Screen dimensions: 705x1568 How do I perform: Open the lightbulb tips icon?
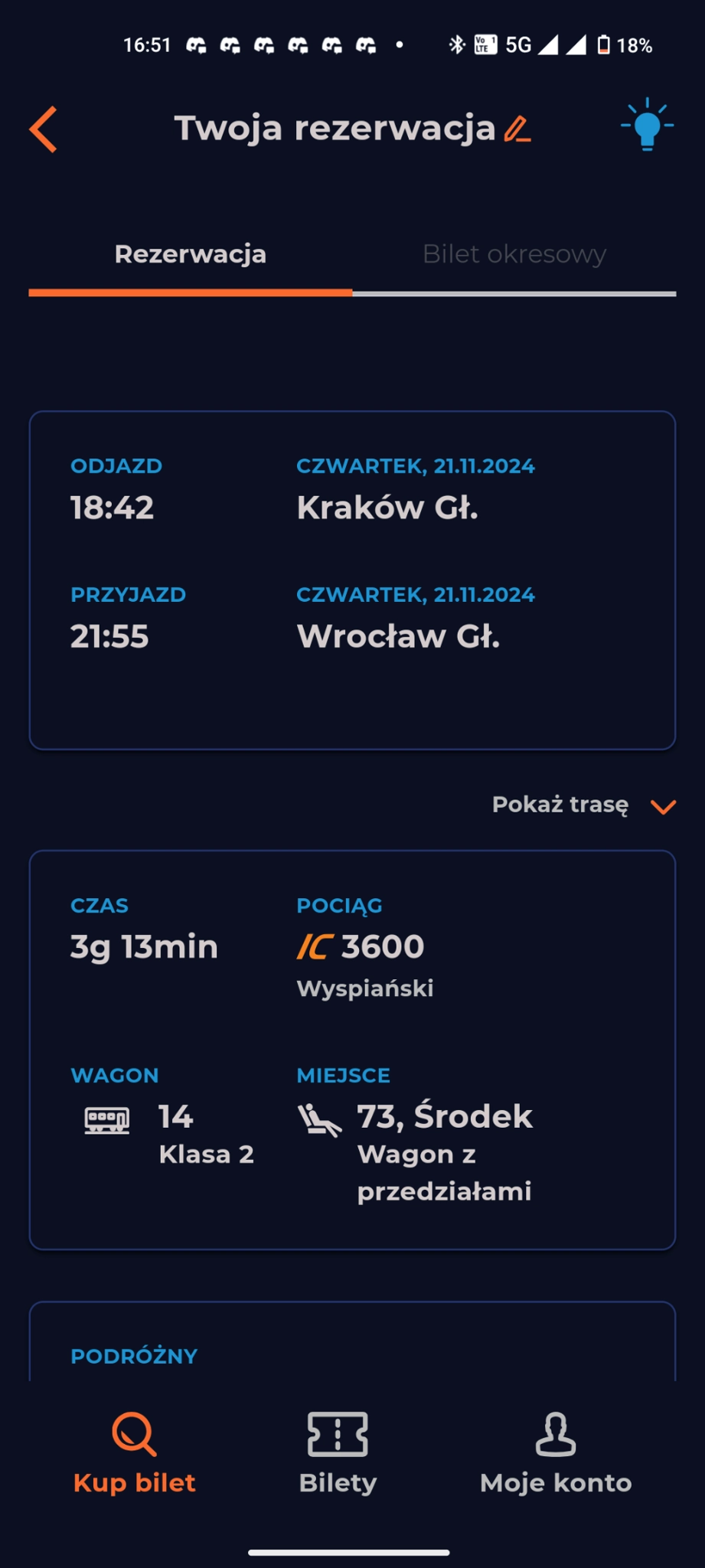647,125
